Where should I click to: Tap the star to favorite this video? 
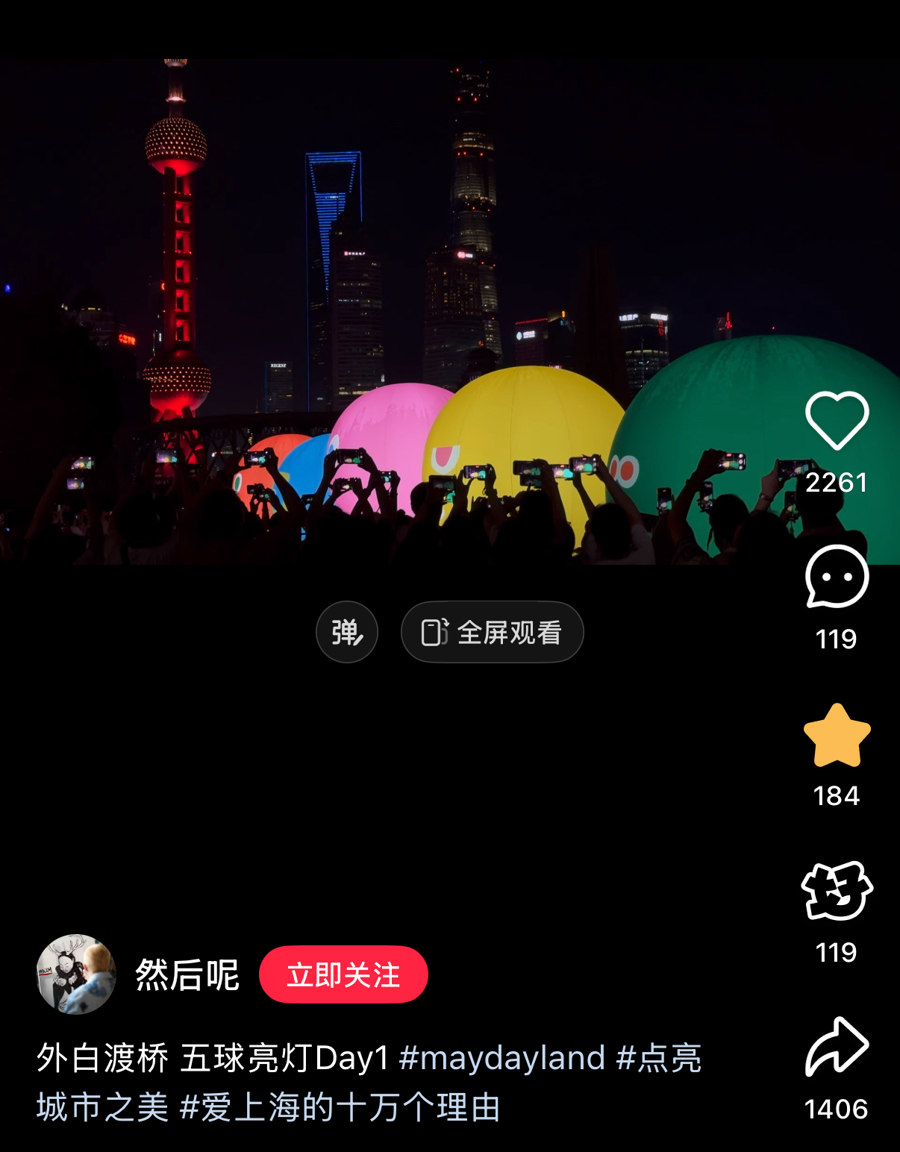[837, 736]
